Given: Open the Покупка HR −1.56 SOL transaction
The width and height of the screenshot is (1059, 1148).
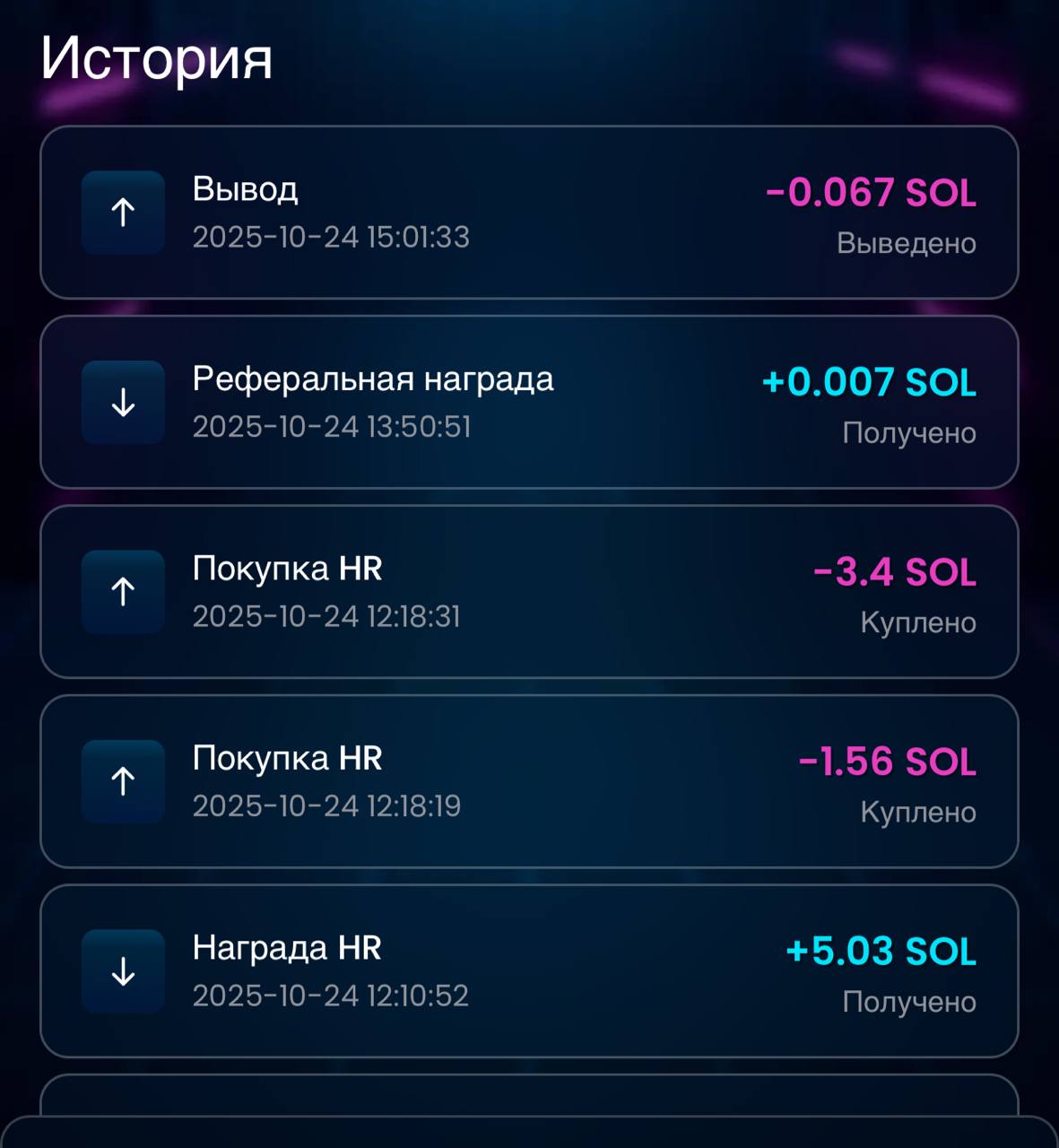Looking at the screenshot, I should click(x=529, y=781).
